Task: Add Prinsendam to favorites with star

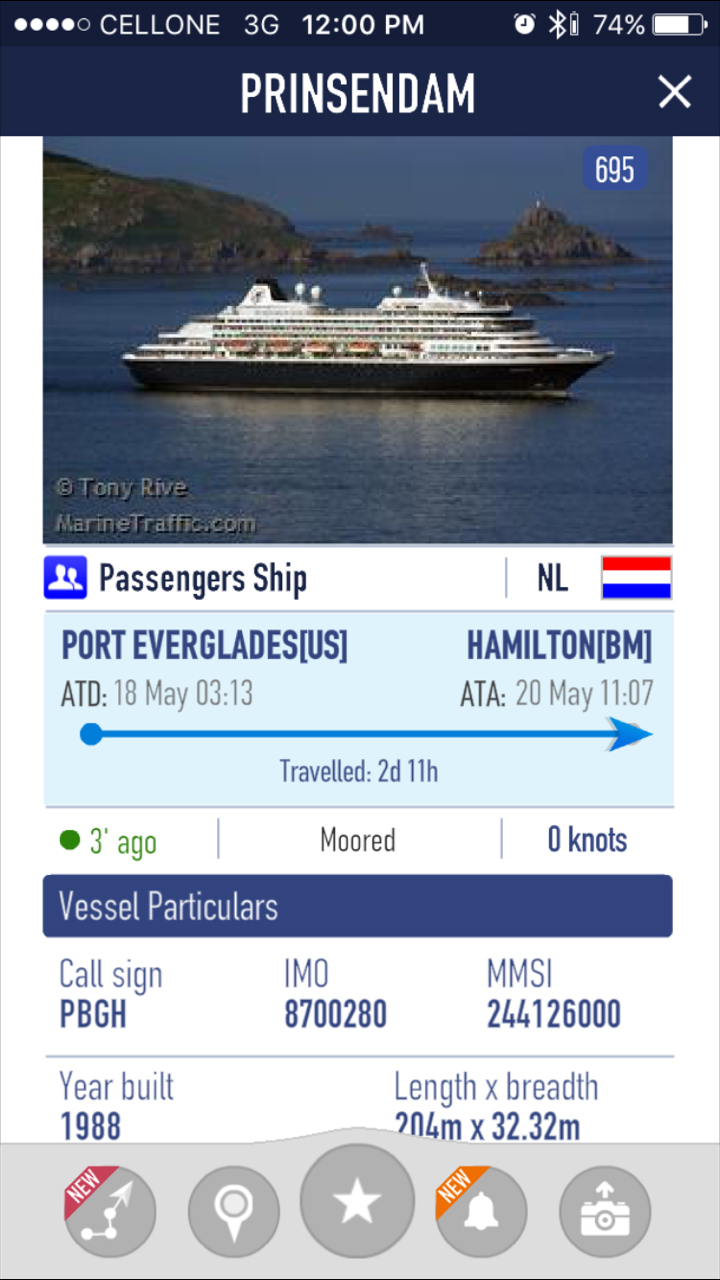Action: [x=357, y=1201]
